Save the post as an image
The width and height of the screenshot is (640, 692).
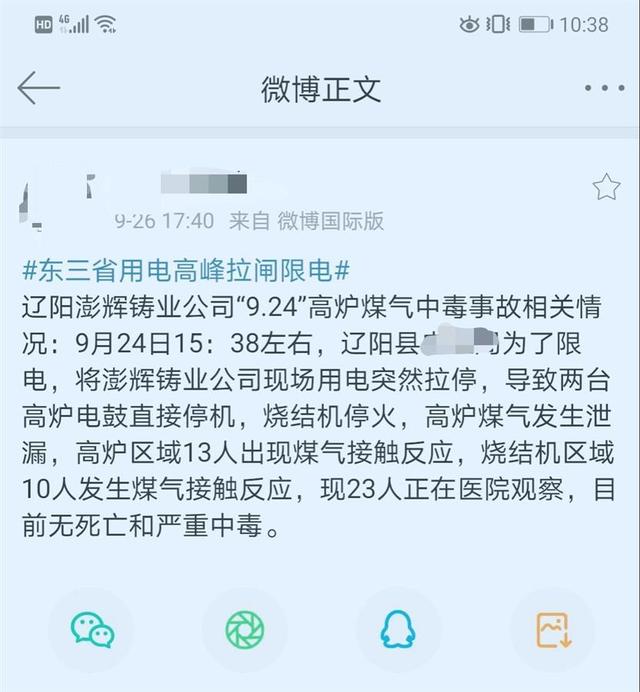[553, 630]
